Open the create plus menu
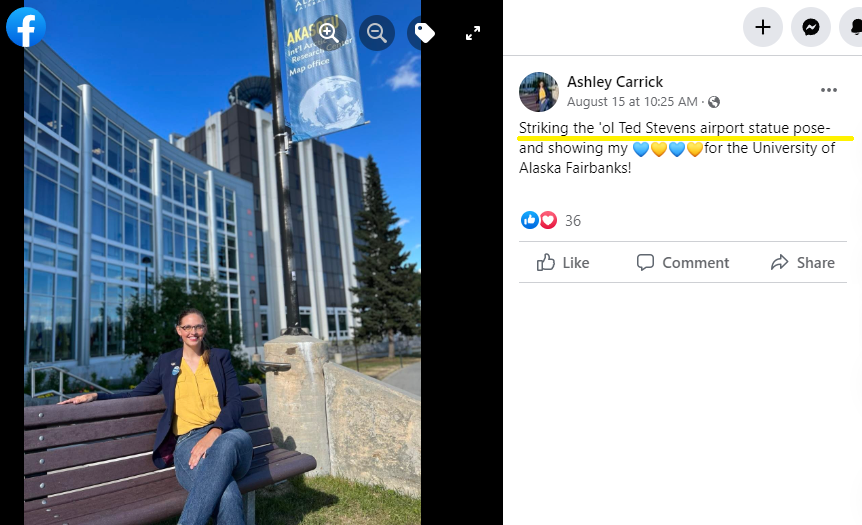862x525 pixels. 763,27
